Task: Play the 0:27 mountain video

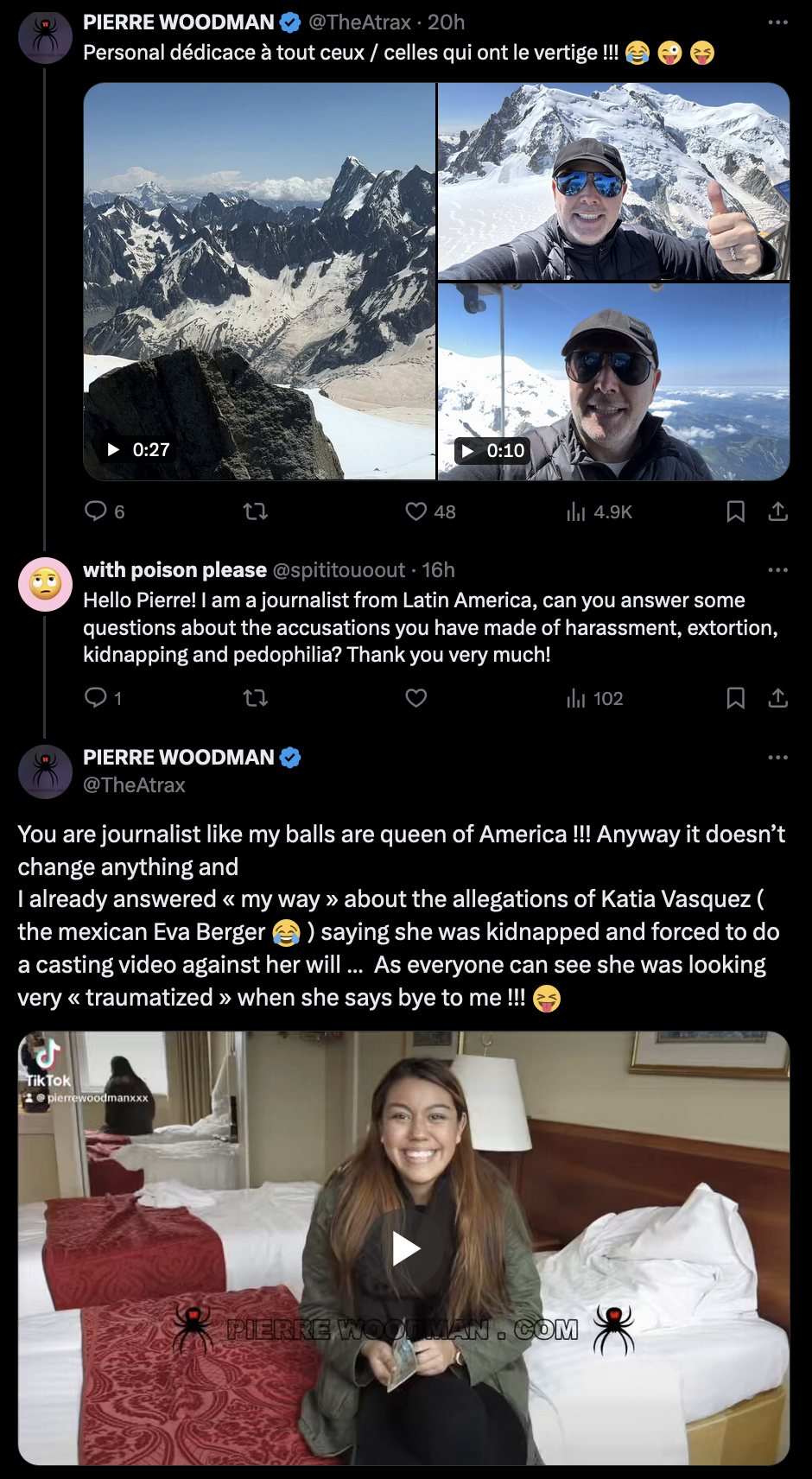Action: [x=259, y=281]
